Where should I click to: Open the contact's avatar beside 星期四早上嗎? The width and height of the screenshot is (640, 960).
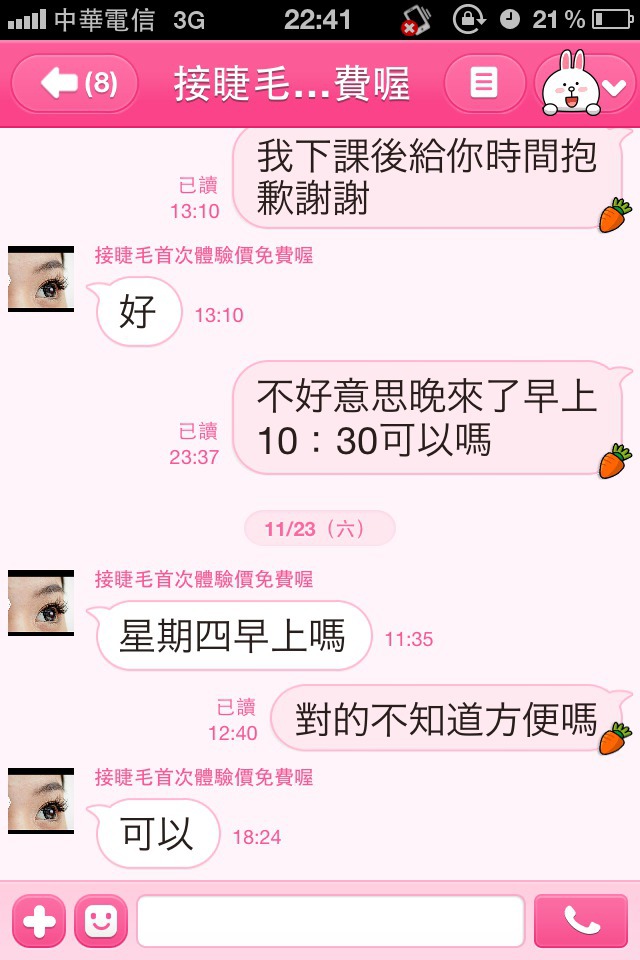coord(41,603)
